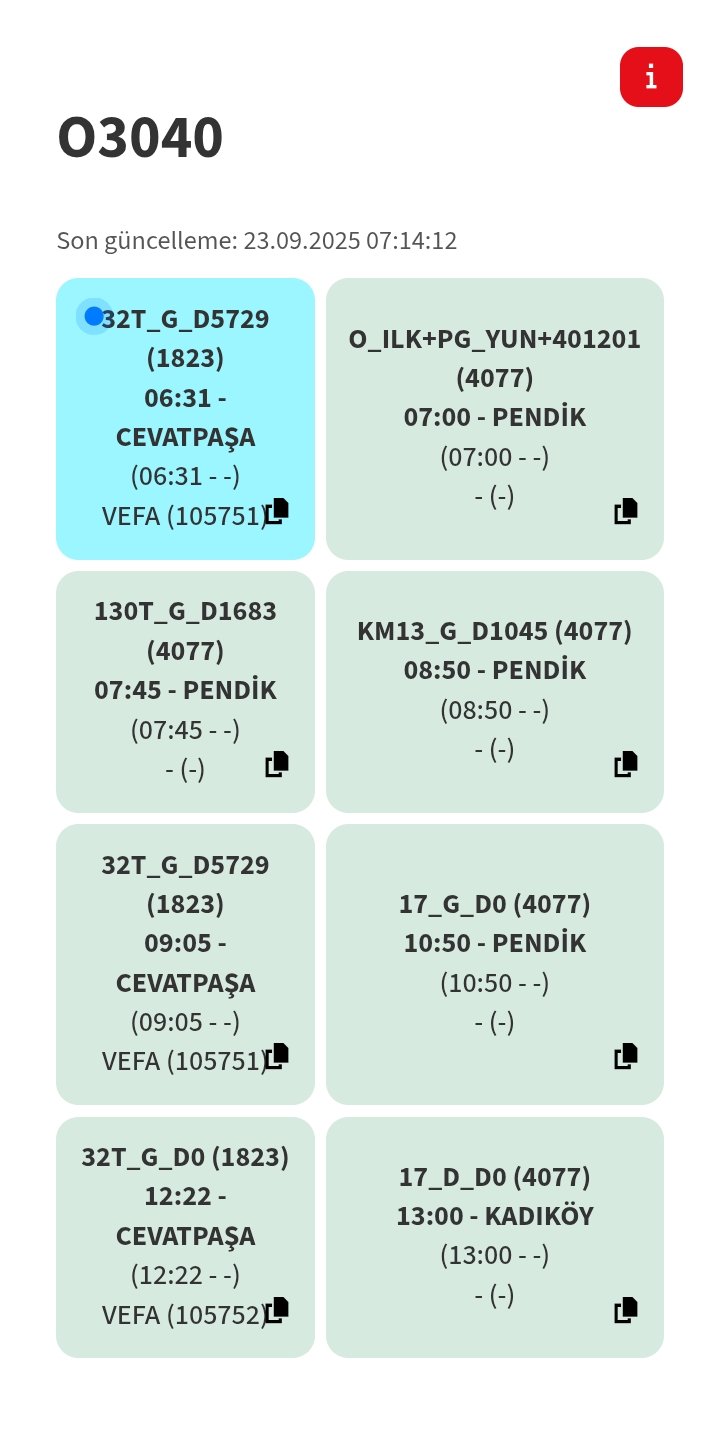
Task: Copy the 32T_G_D0 12:22 trip details
Action: coord(277,1310)
